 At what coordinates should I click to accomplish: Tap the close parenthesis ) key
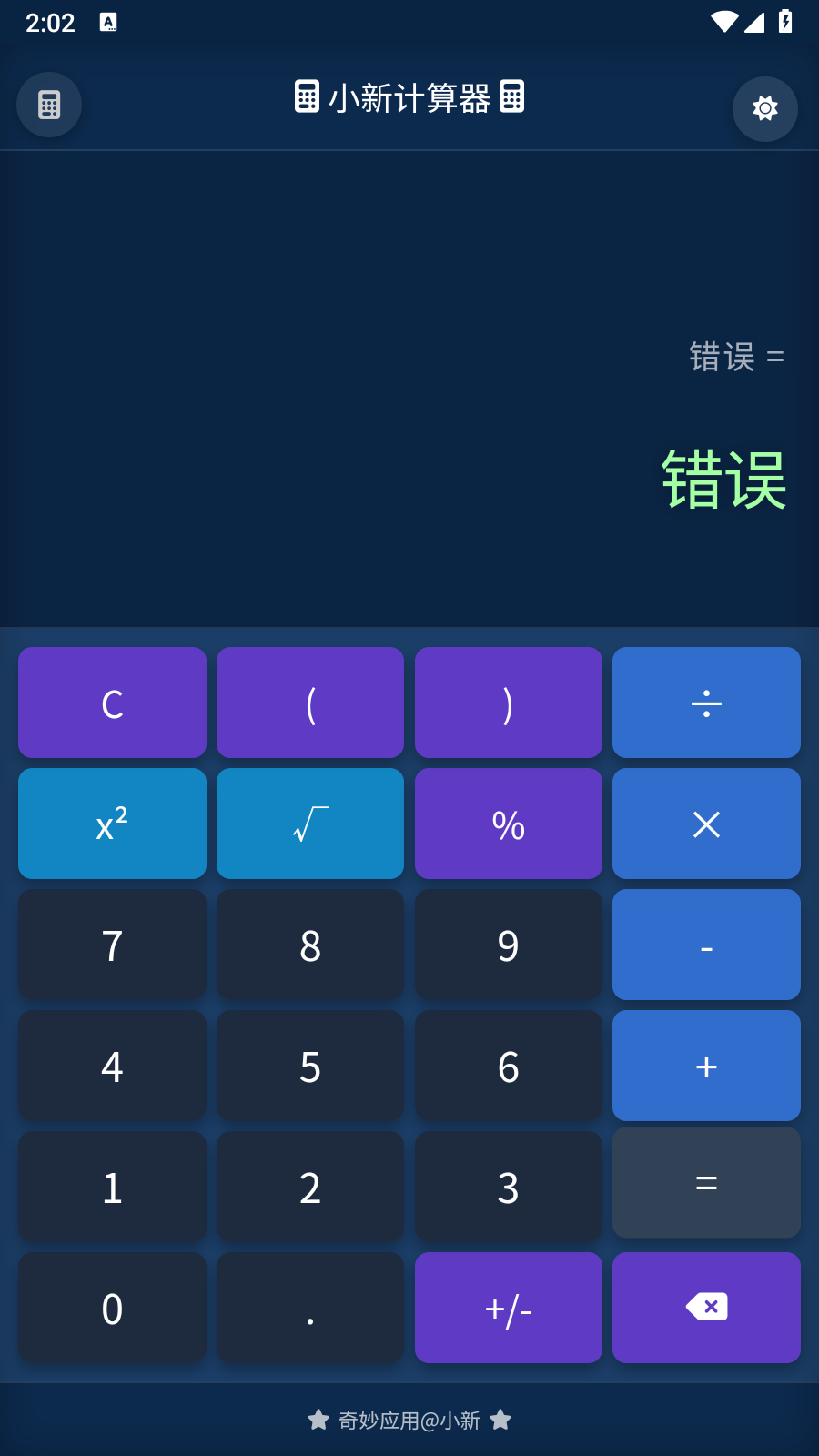click(x=508, y=703)
